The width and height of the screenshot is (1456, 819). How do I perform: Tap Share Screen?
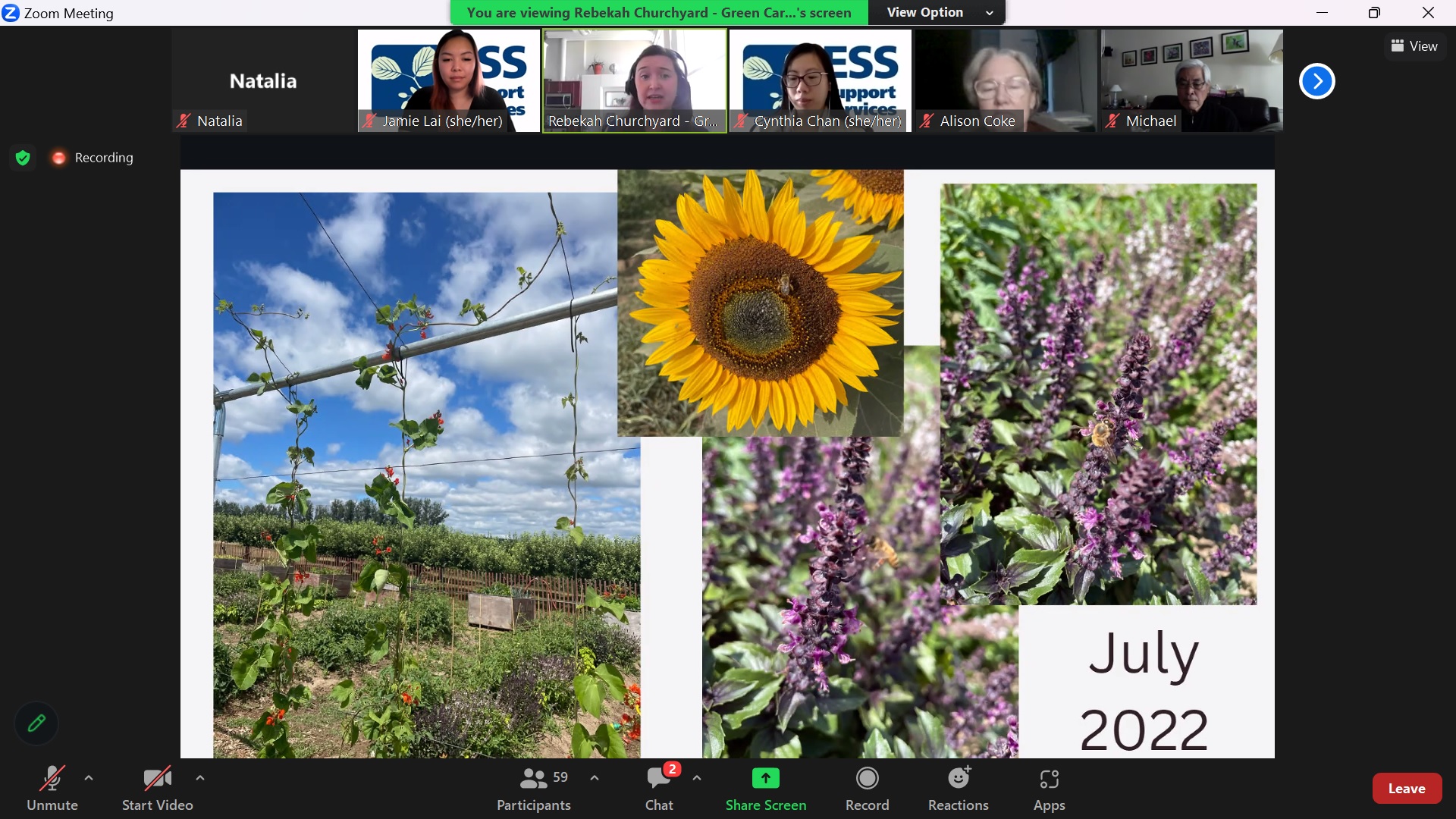(765, 787)
